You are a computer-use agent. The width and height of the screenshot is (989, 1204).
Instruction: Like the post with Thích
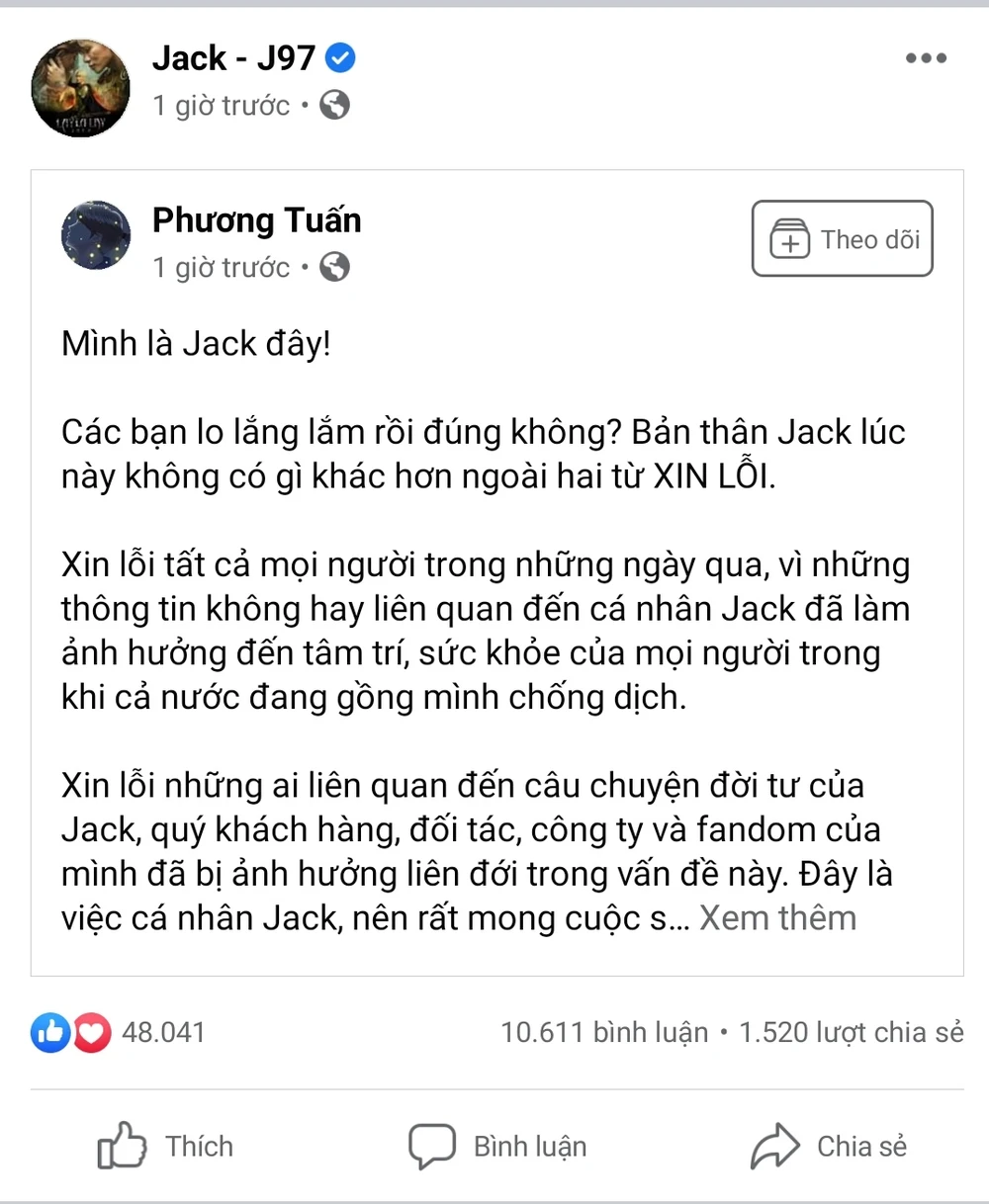[166, 1147]
